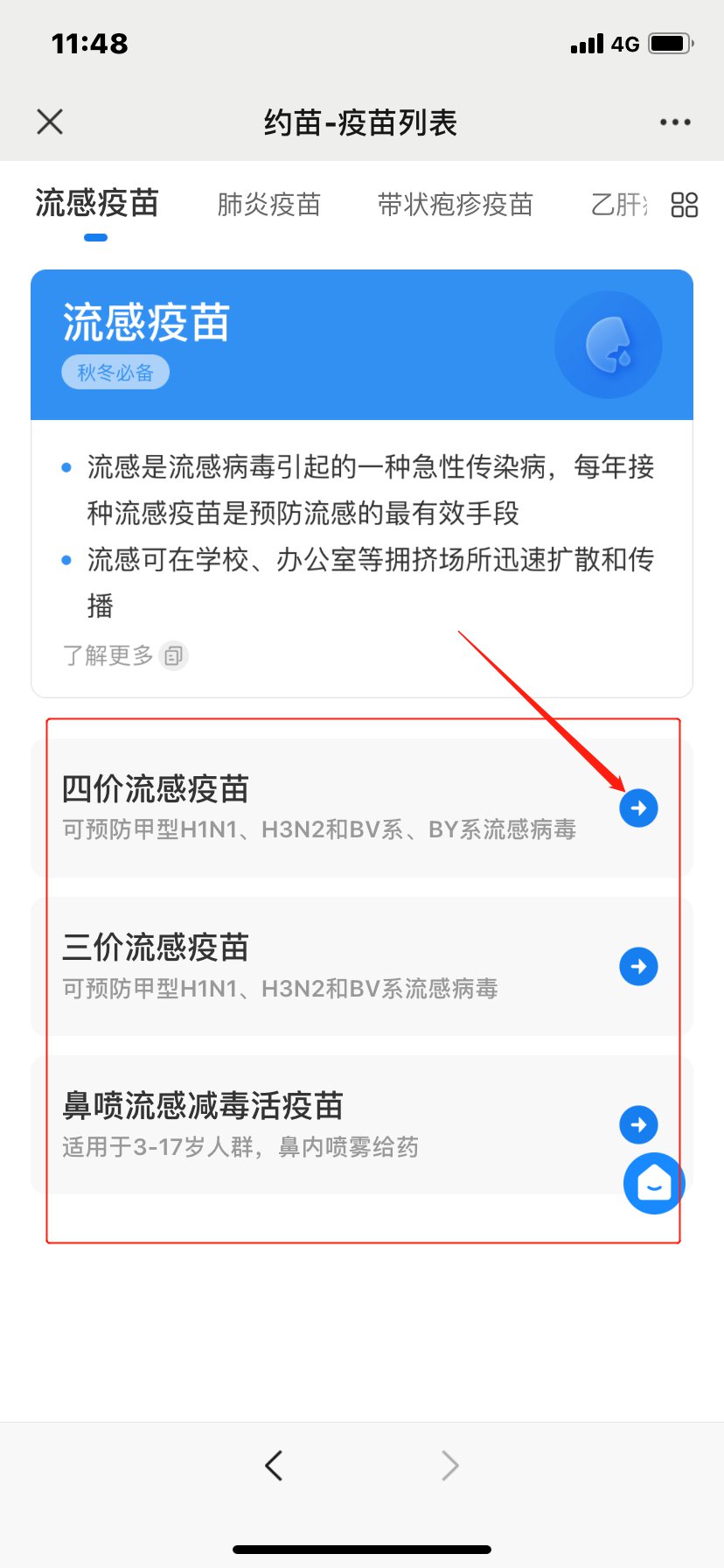This screenshot has height=1568, width=724.
Task: Open 三价流感疫苗 details
Action: pyautogui.click(x=637, y=966)
